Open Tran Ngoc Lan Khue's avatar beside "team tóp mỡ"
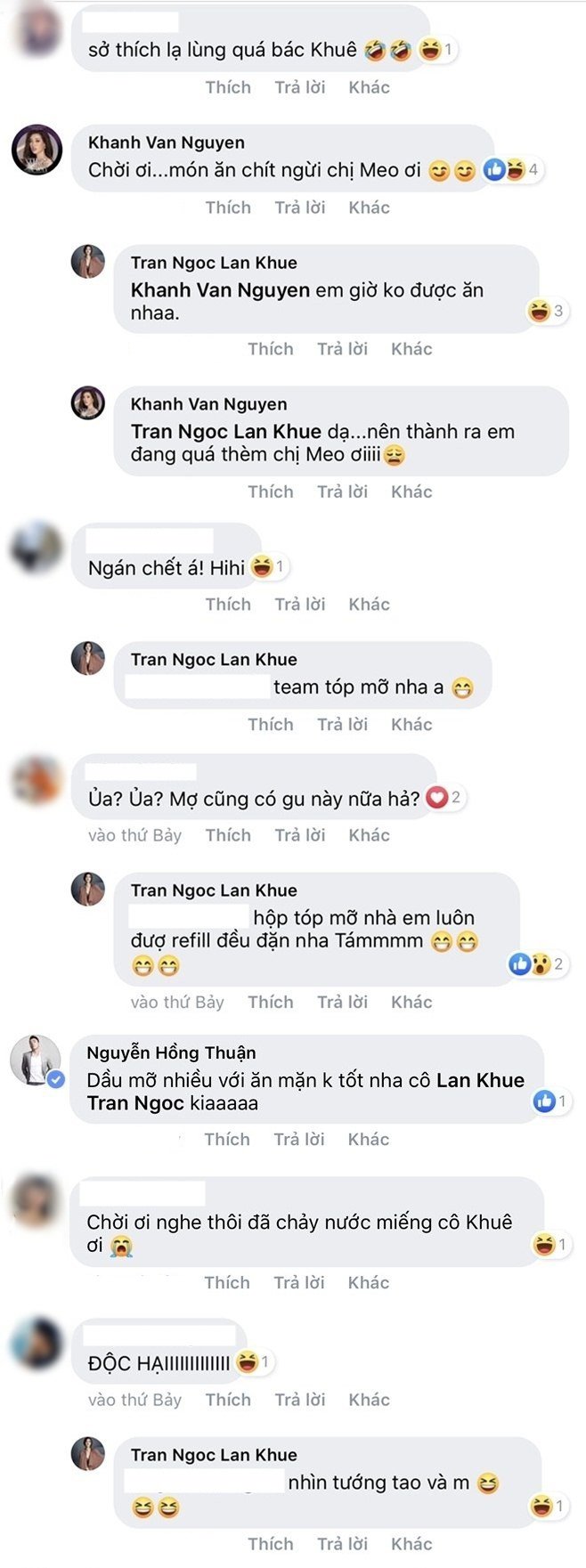Screen dimensions: 586x1568 (88, 660)
